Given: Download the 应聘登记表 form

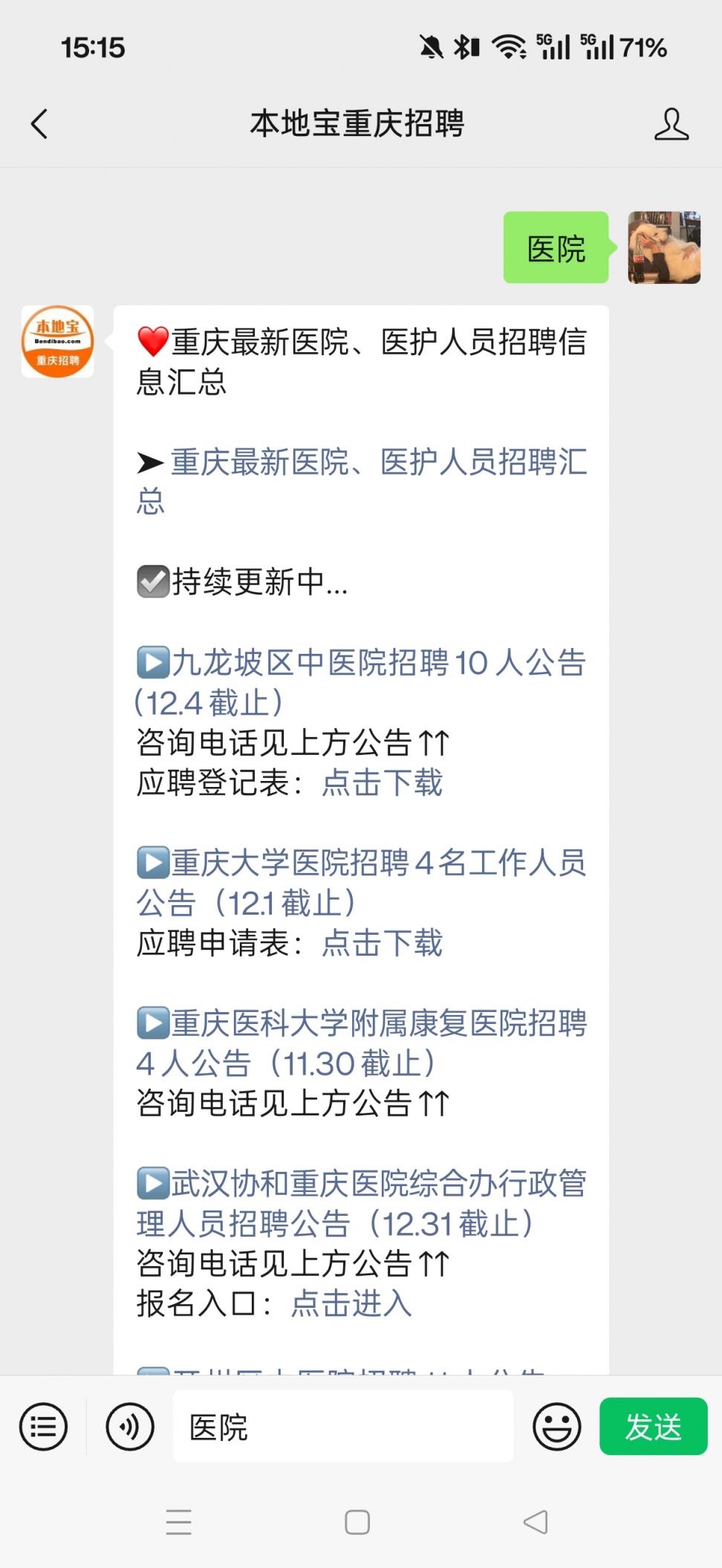Looking at the screenshot, I should coord(382,783).
